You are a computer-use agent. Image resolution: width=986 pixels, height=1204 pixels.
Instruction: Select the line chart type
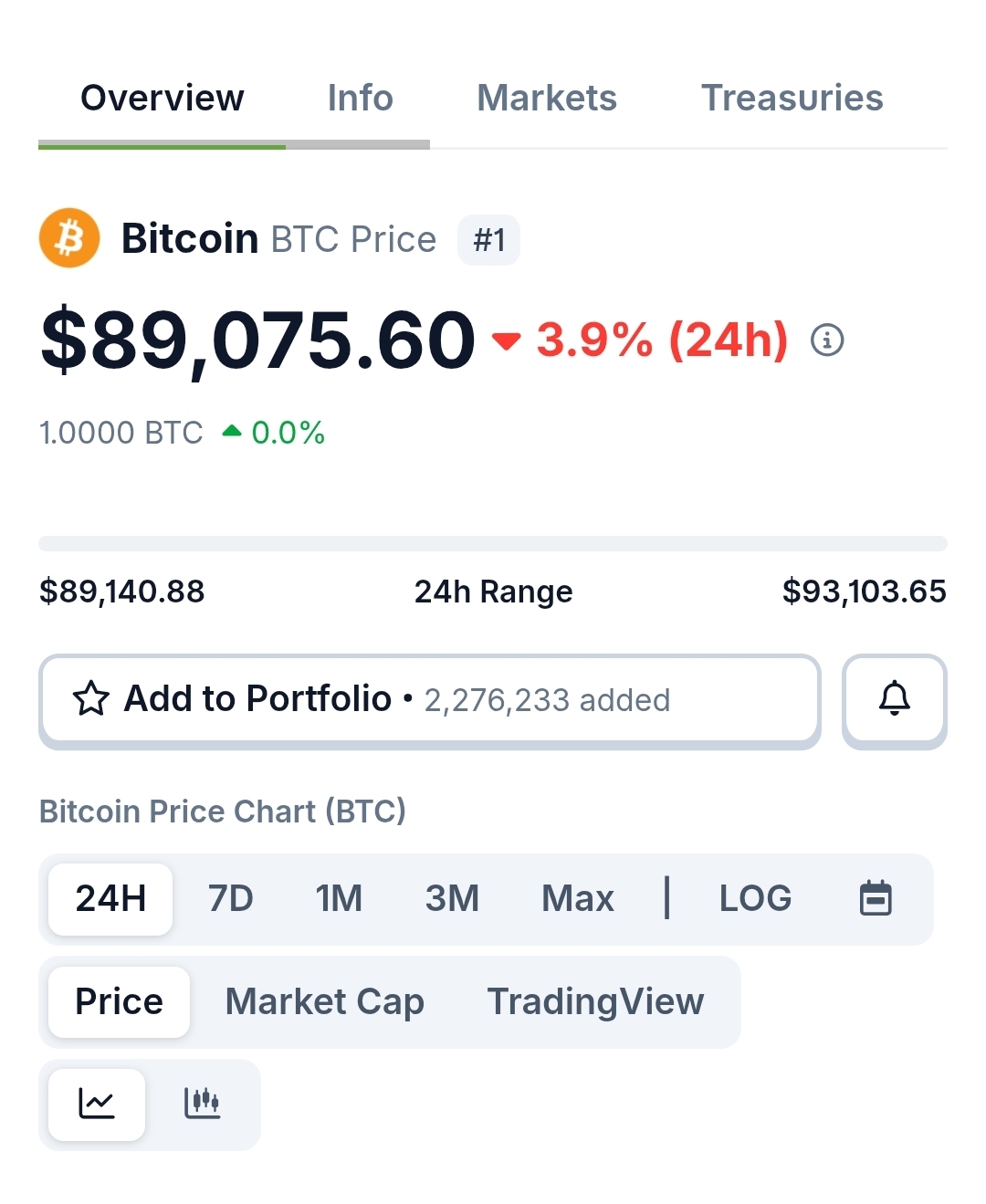(97, 1104)
